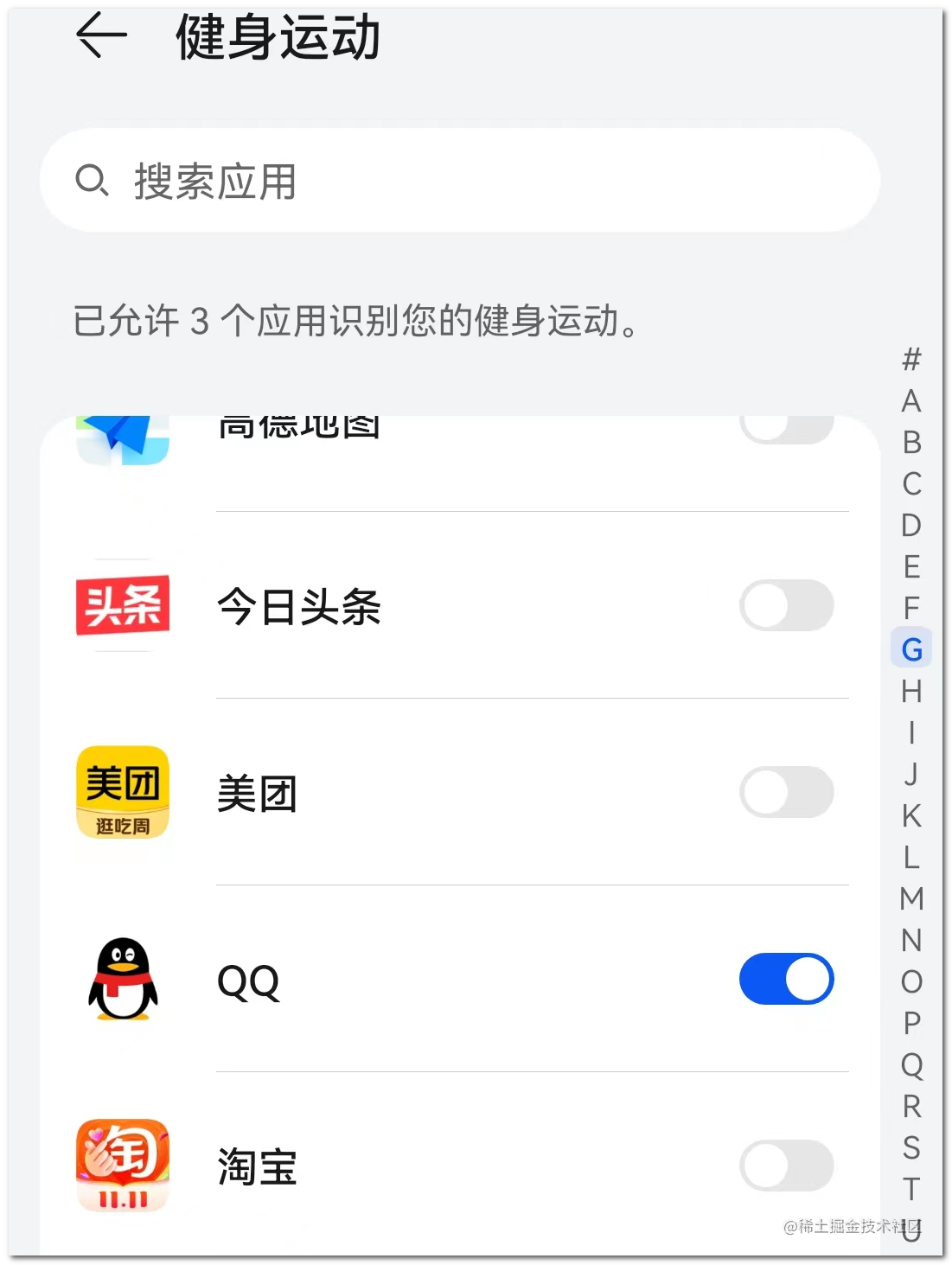Go back from 健身运动 page
Viewport: 952px width, 1265px height.
[102, 36]
